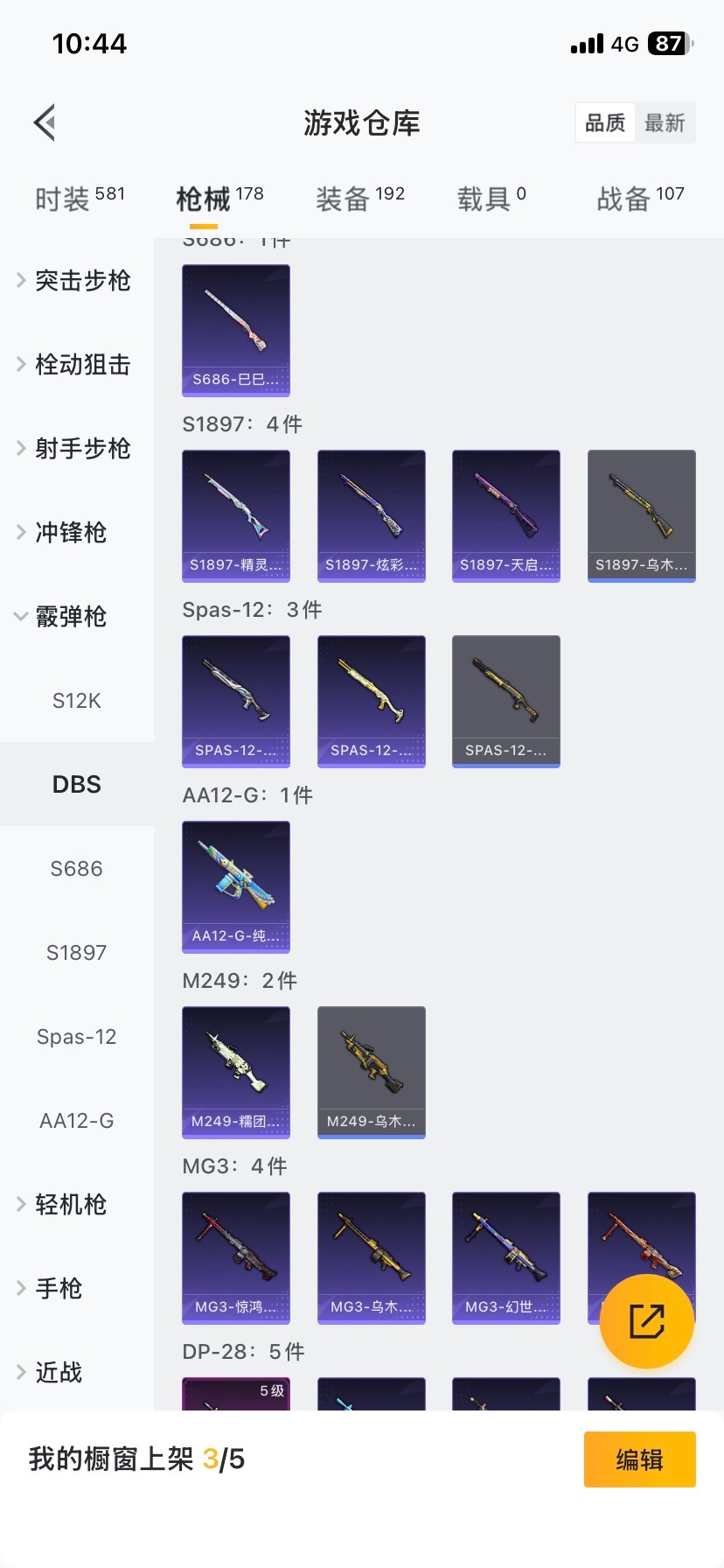Screen dimensions: 724x1568
Task: Sort by 品质
Action: click(x=605, y=122)
